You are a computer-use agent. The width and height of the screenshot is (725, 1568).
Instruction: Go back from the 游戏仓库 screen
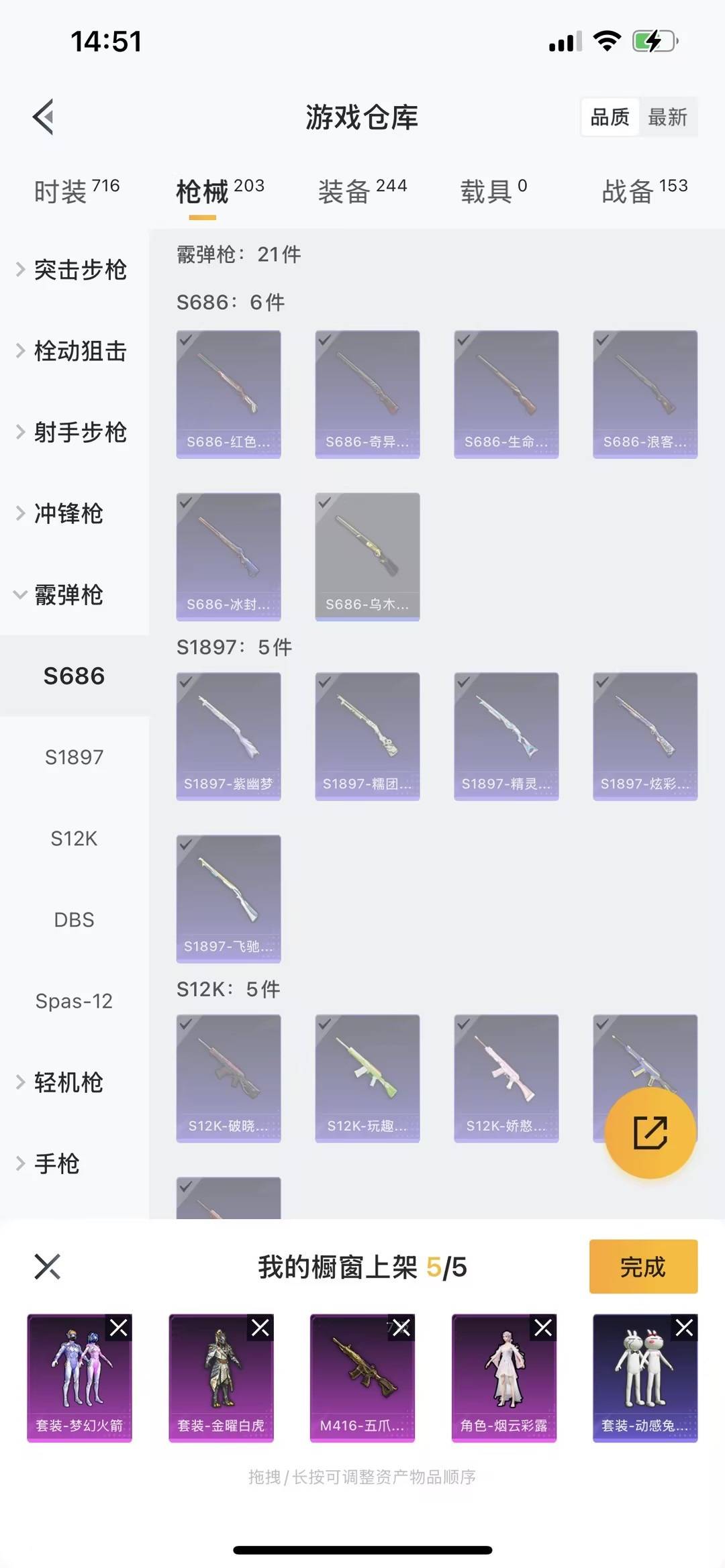44,117
